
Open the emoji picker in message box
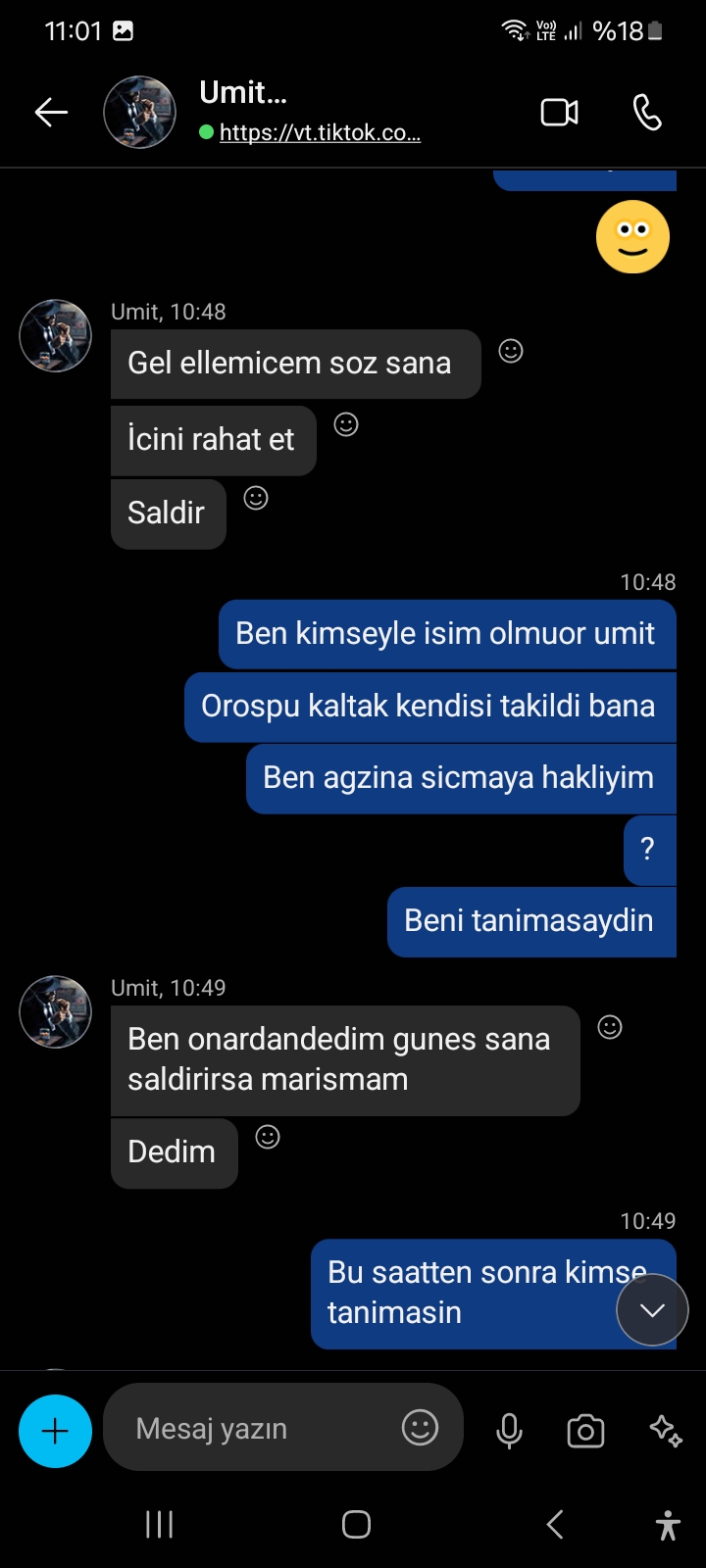[420, 1428]
